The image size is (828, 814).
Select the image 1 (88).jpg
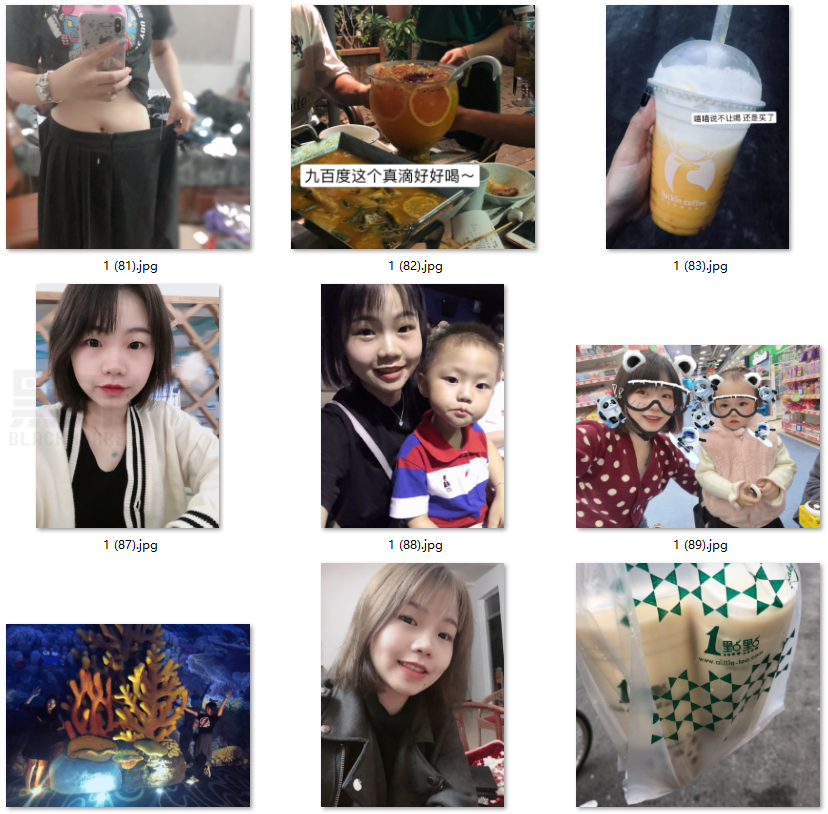click(413, 406)
